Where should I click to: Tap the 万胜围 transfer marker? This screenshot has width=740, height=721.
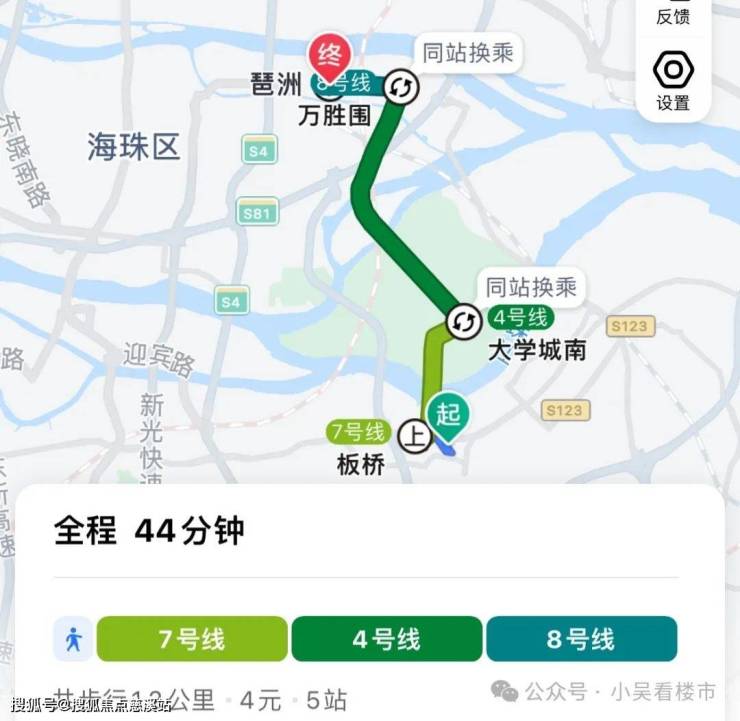[401, 87]
